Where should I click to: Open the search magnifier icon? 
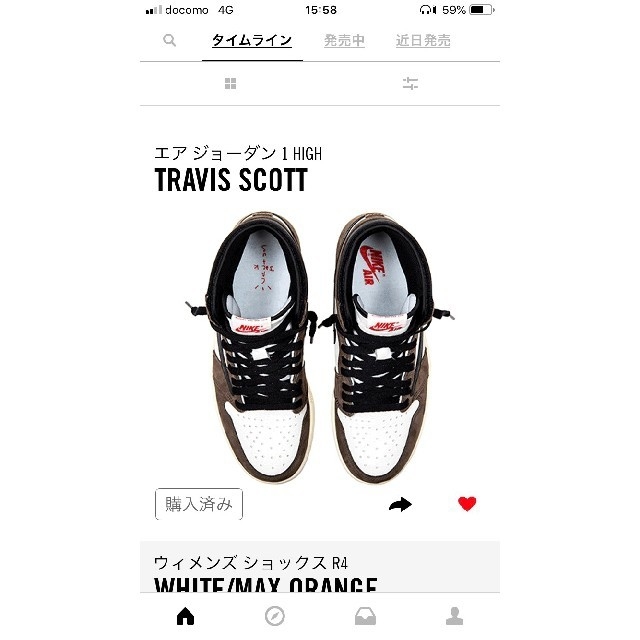pos(170,41)
